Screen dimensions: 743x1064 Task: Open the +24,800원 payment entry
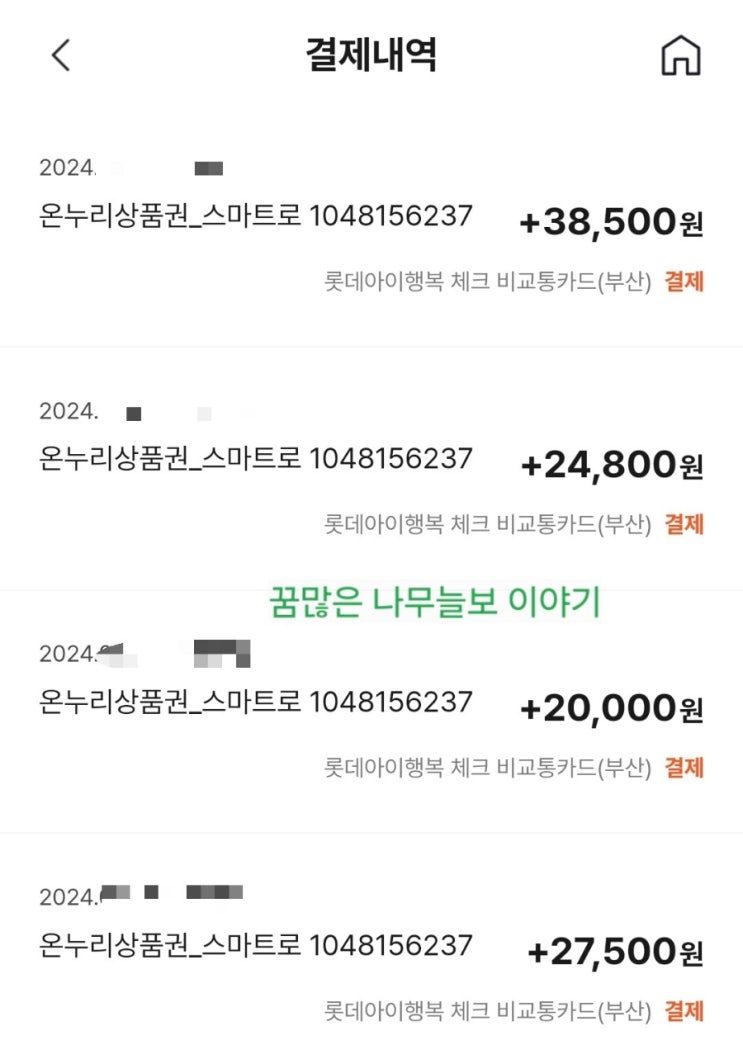click(371, 463)
